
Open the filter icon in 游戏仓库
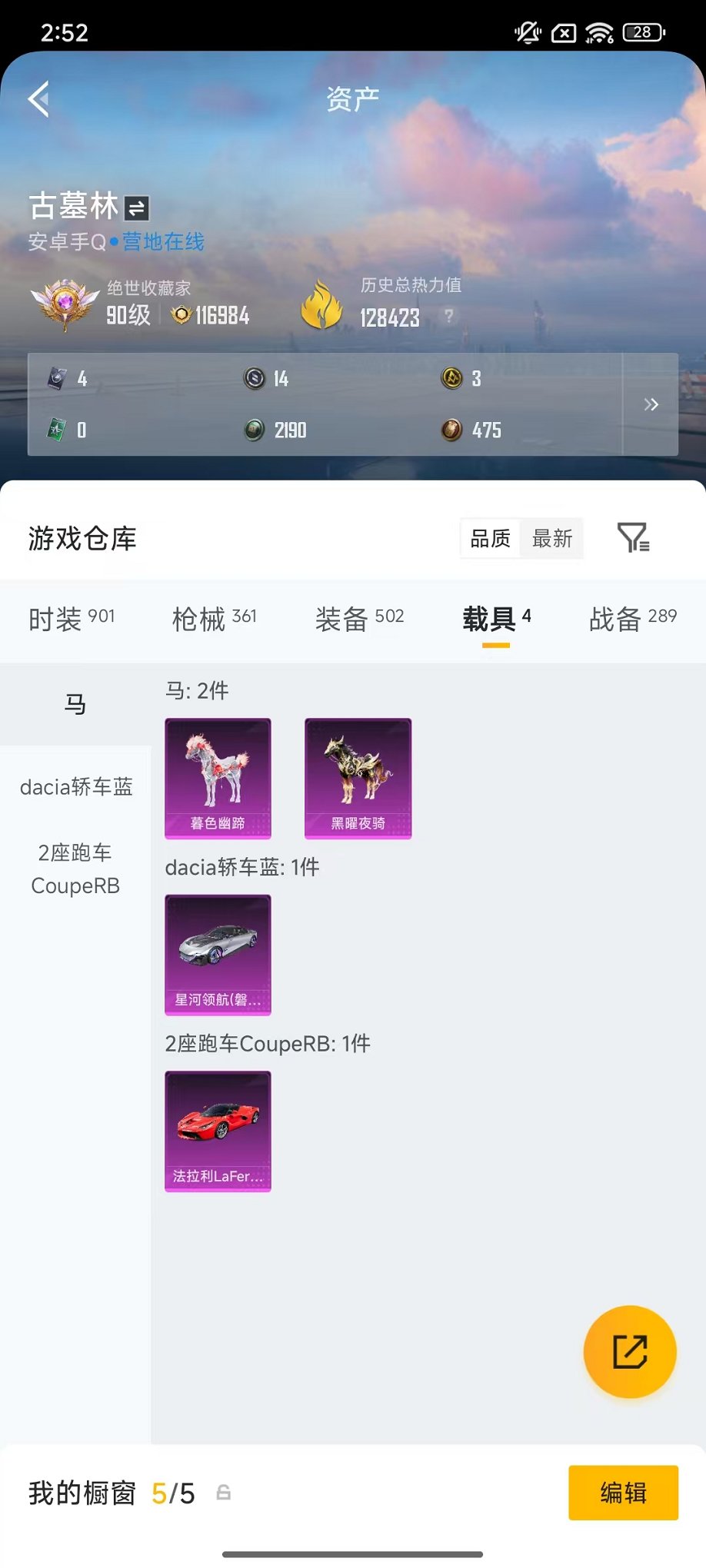632,539
